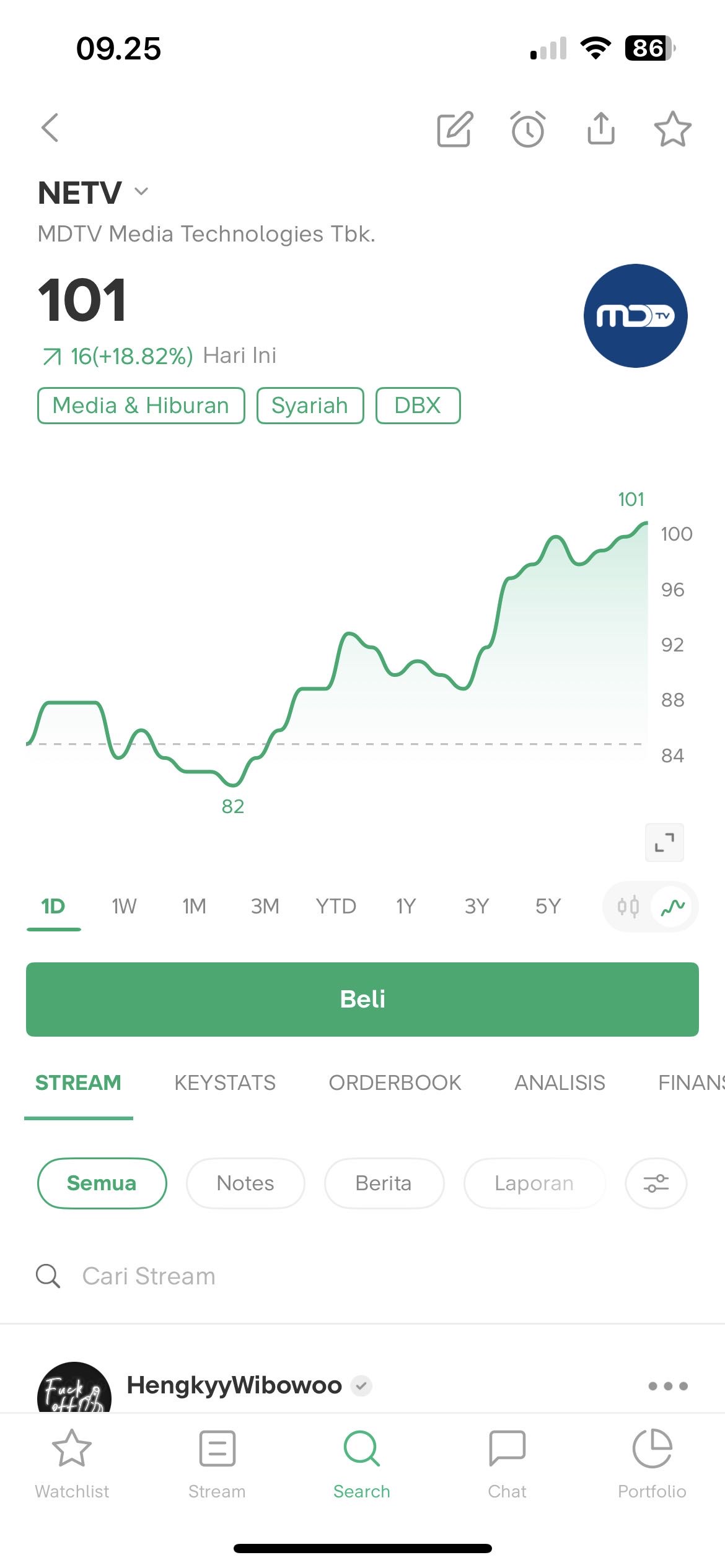Go back to the previous screen
The image size is (725, 1568).
tap(50, 128)
